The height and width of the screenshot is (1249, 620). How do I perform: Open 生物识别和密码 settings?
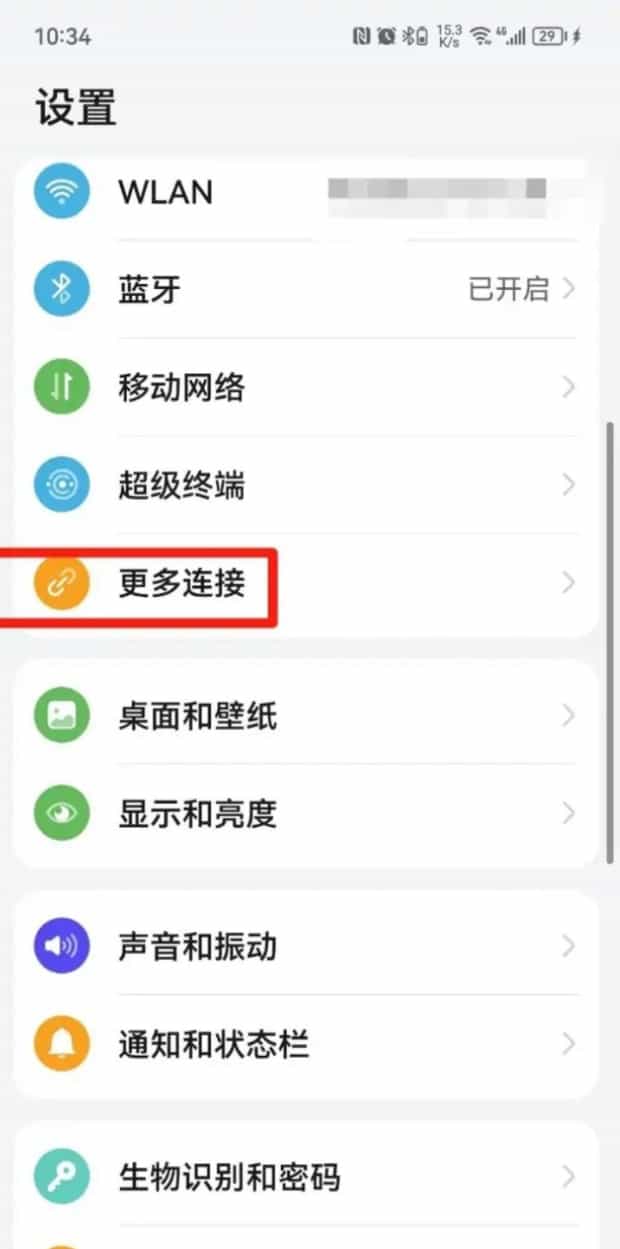(306, 1176)
